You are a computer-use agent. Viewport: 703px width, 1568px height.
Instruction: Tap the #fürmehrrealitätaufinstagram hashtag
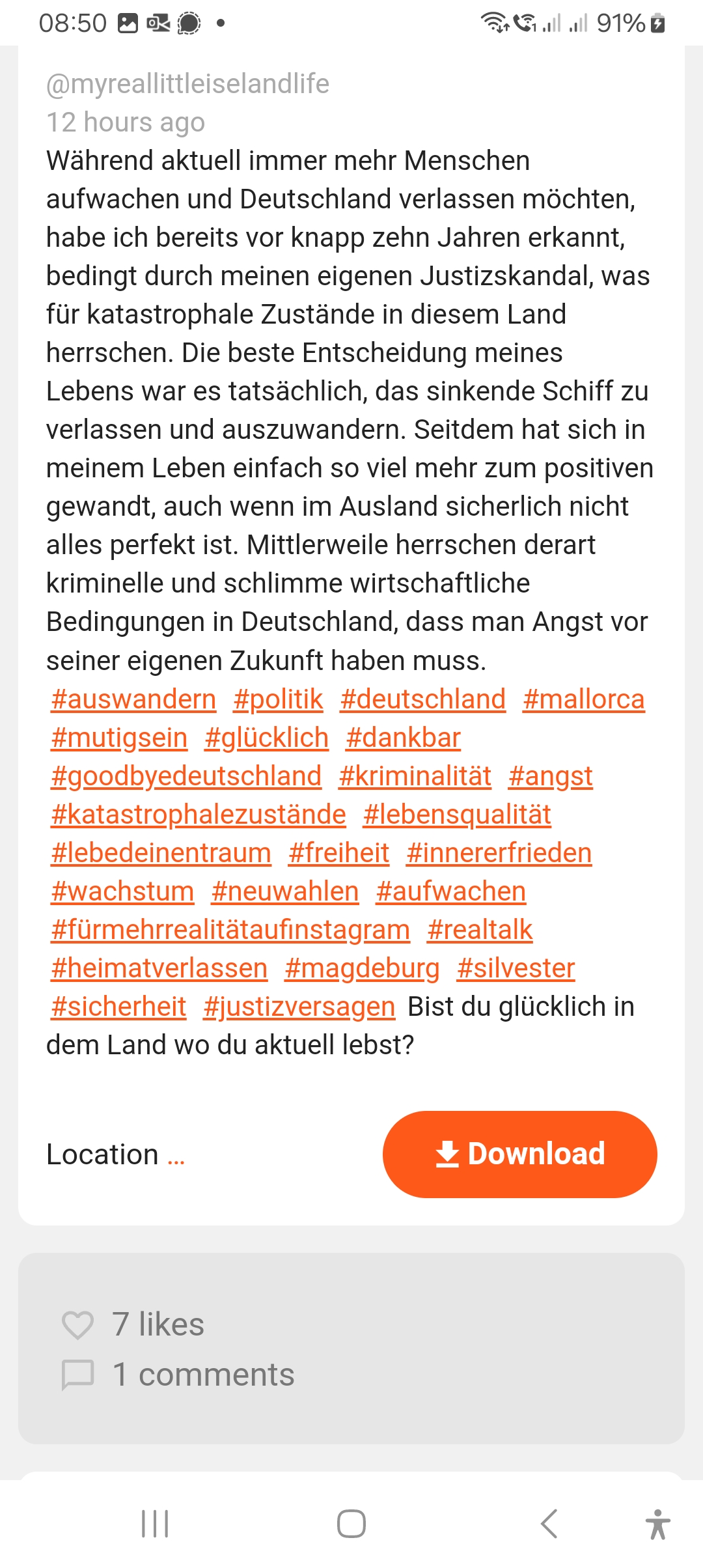[x=230, y=930]
